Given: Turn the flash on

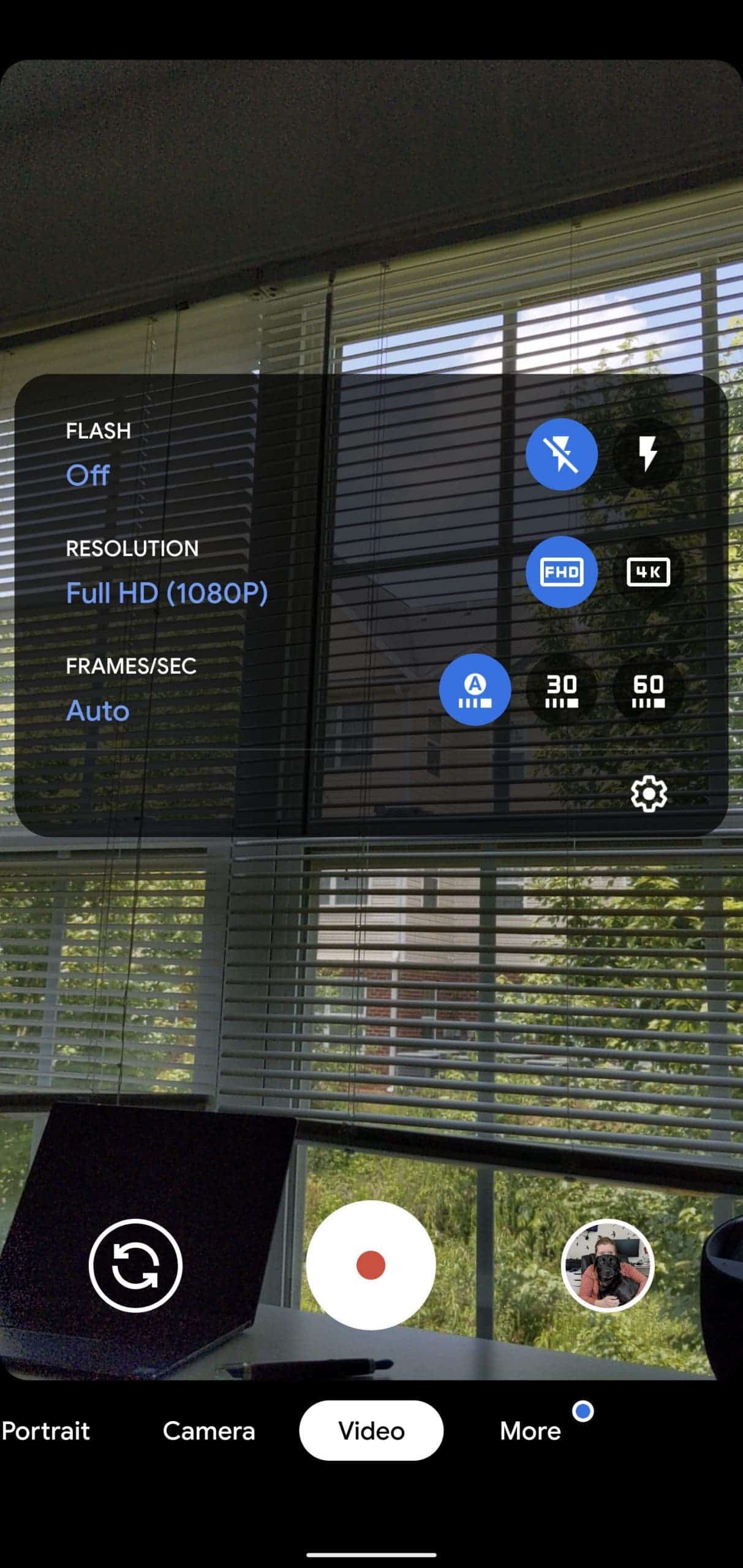Looking at the screenshot, I should coord(648,454).
